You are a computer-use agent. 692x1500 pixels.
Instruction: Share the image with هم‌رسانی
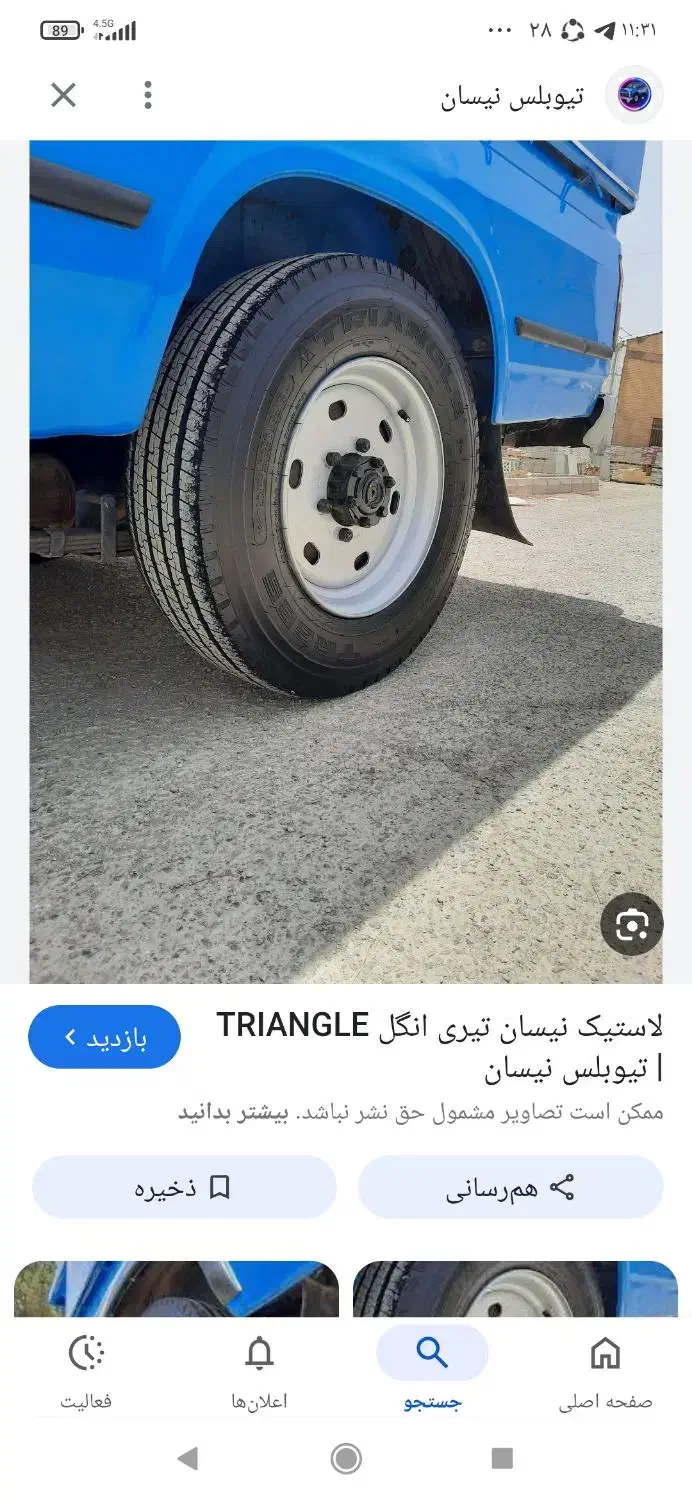point(510,1187)
